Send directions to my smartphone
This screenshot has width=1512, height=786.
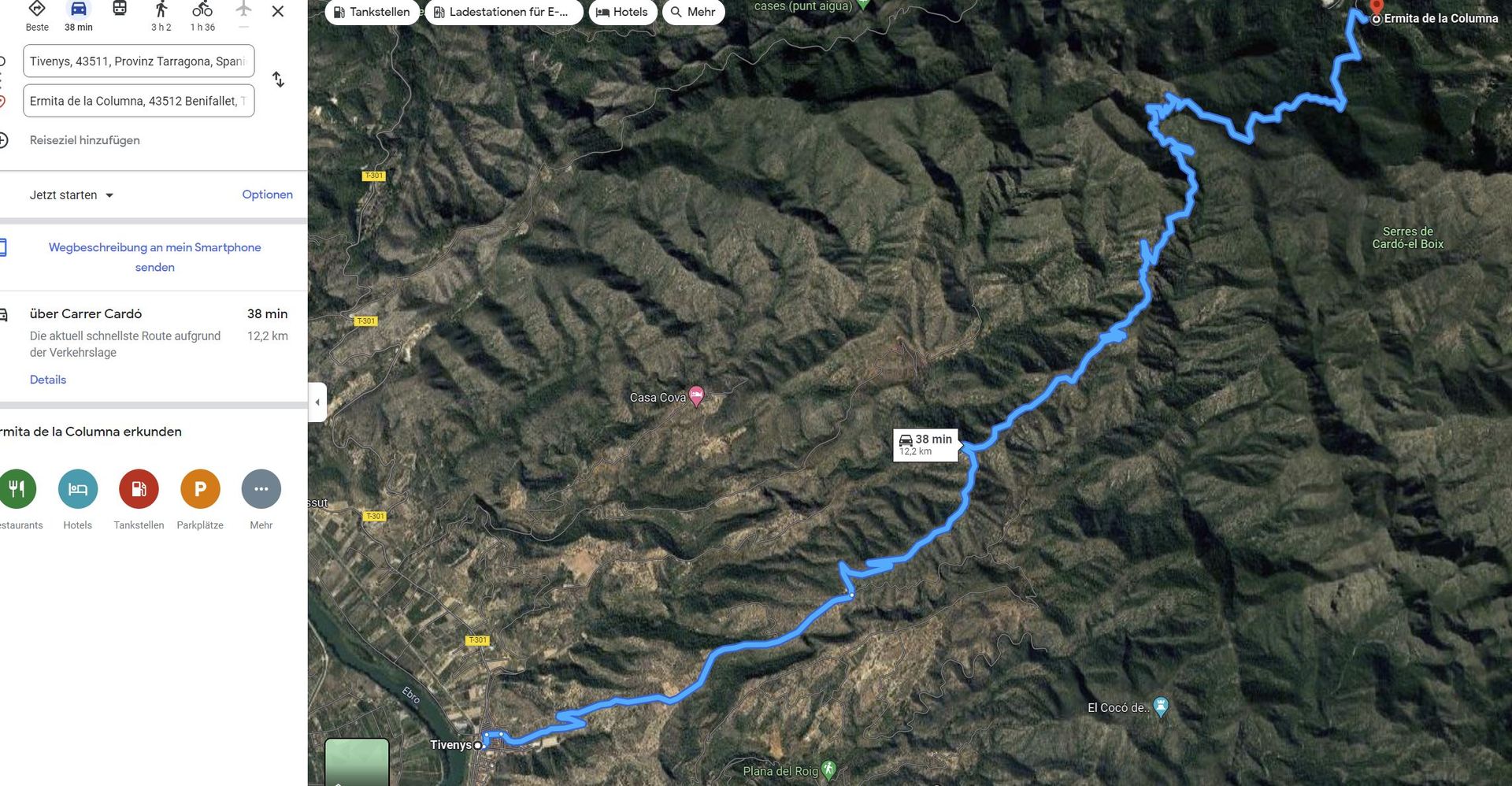(154, 257)
